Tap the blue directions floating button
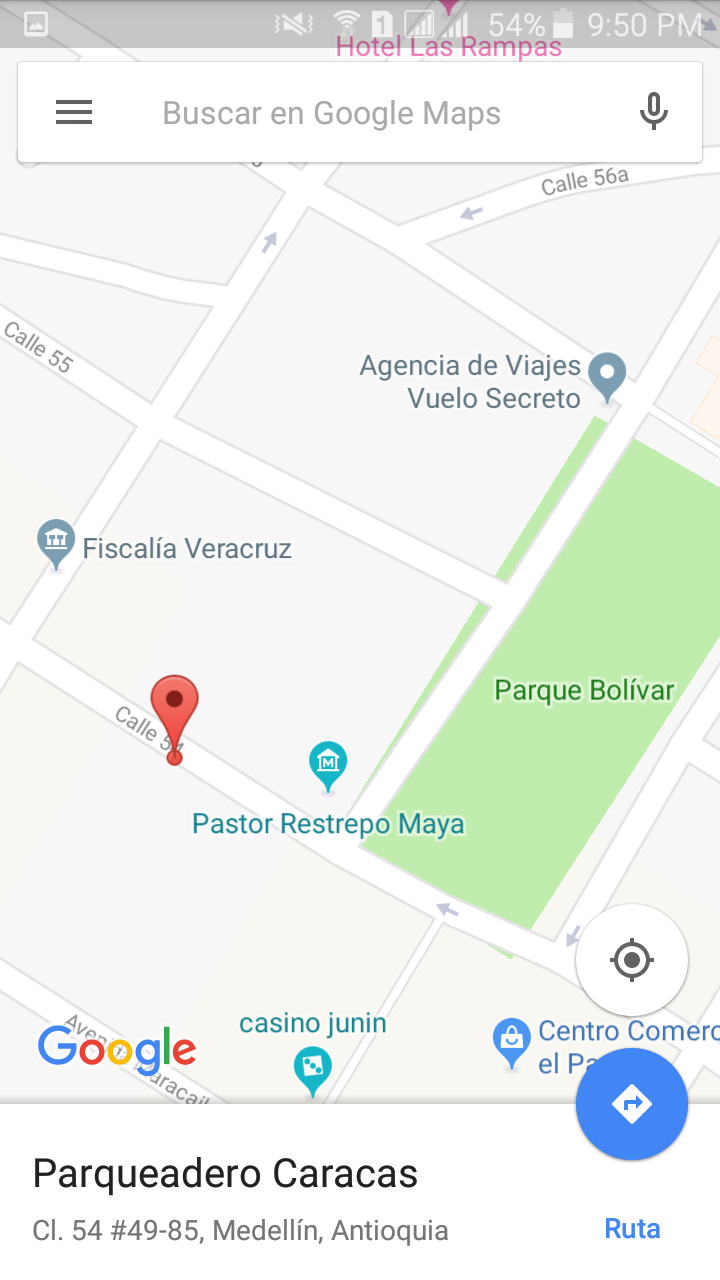Screen dimensions: 720x1280 point(632,1104)
